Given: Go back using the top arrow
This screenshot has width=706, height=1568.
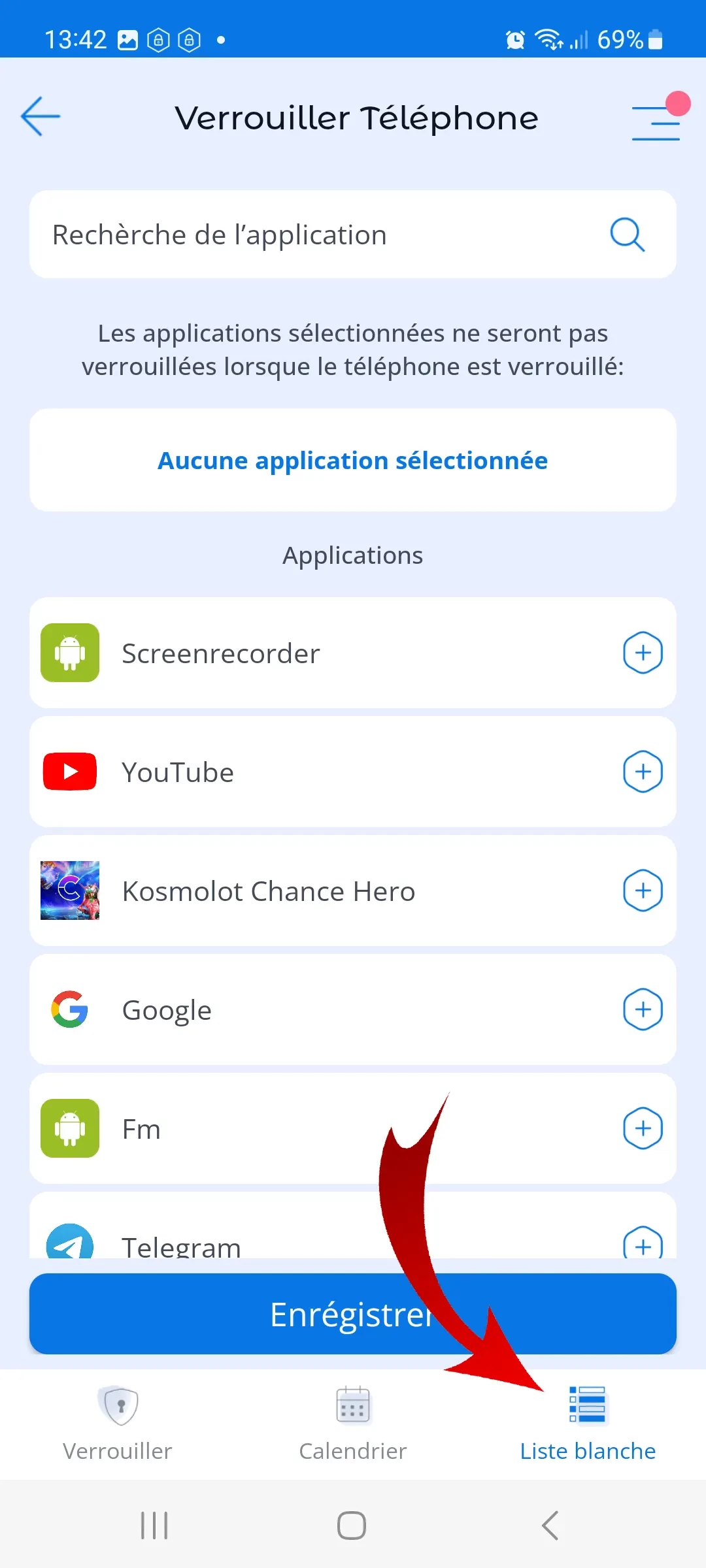Looking at the screenshot, I should click(x=41, y=117).
